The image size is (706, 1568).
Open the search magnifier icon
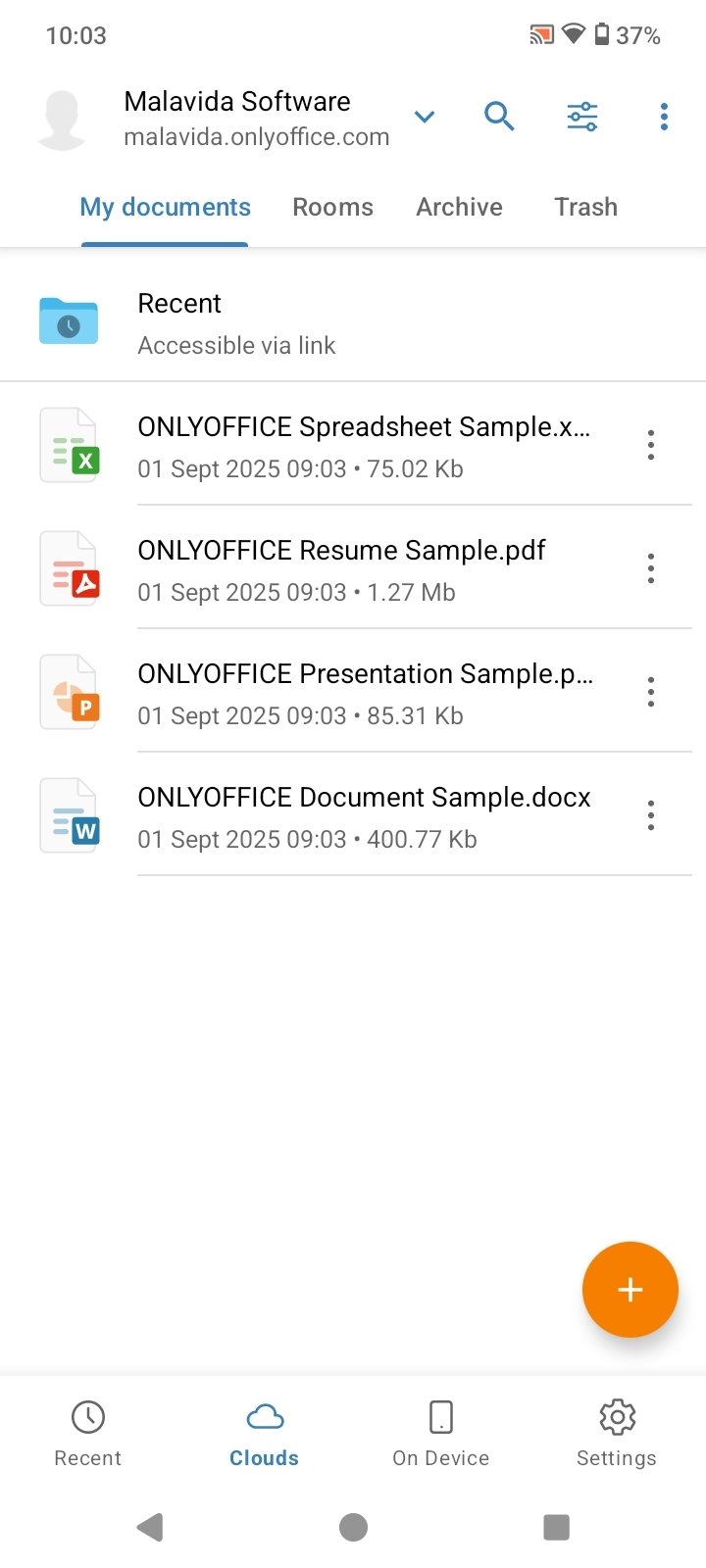(499, 117)
